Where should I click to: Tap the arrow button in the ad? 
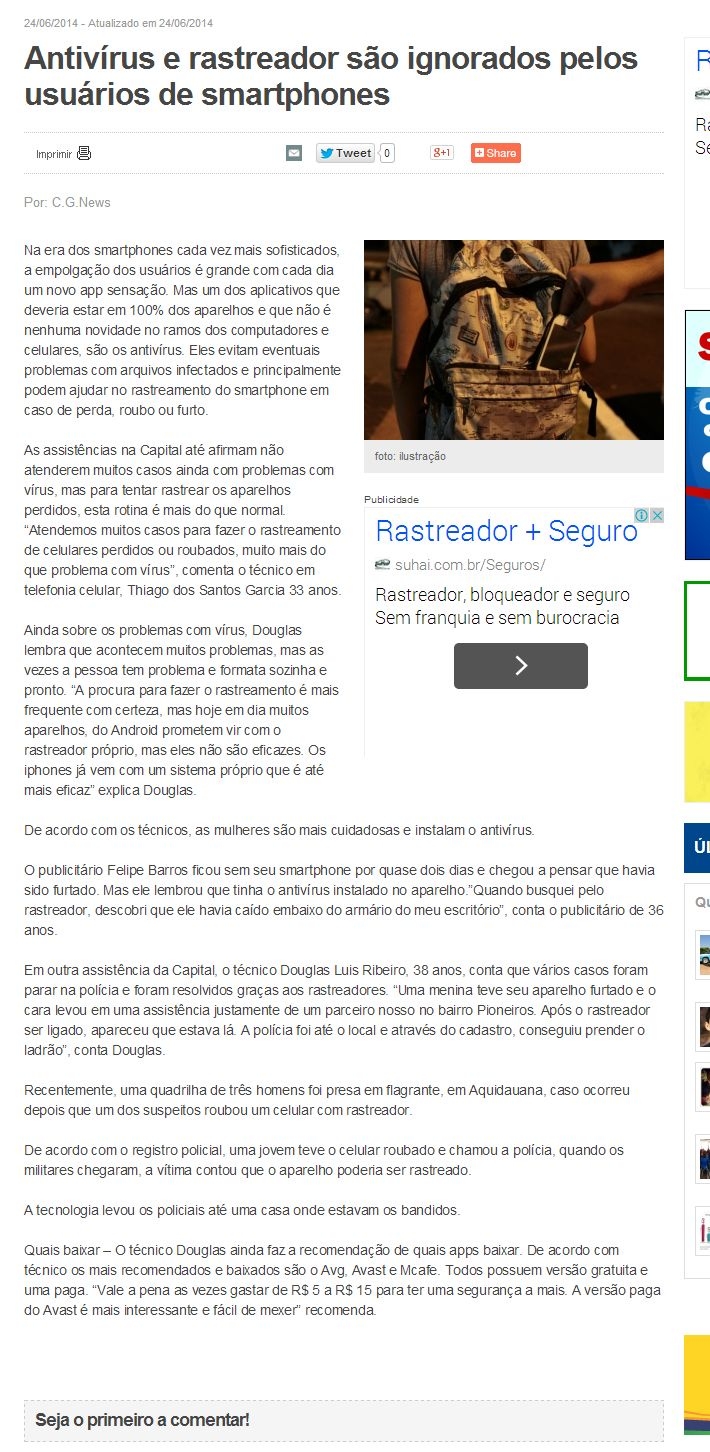tap(521, 666)
